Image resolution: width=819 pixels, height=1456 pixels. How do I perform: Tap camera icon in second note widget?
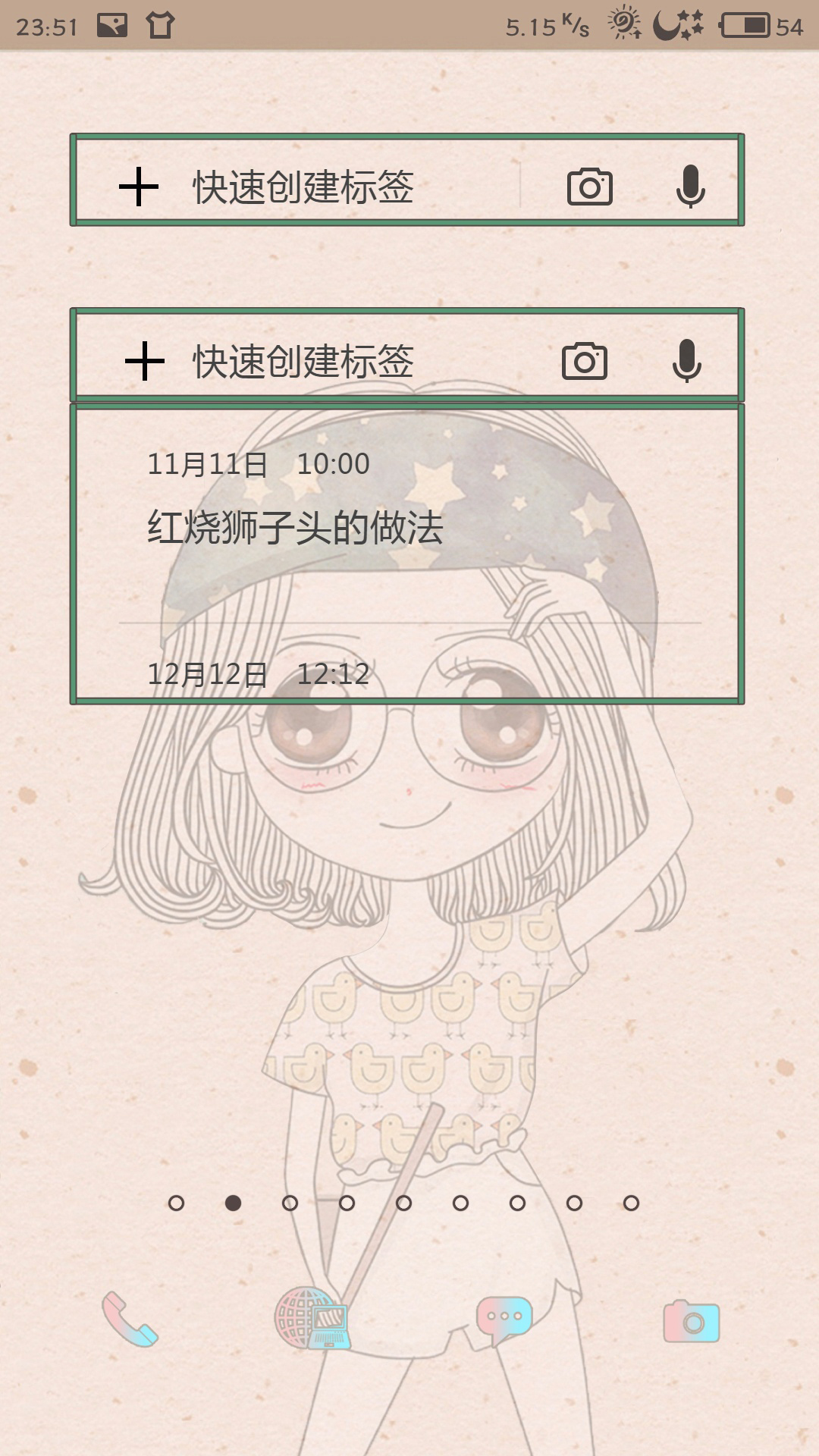pos(584,361)
